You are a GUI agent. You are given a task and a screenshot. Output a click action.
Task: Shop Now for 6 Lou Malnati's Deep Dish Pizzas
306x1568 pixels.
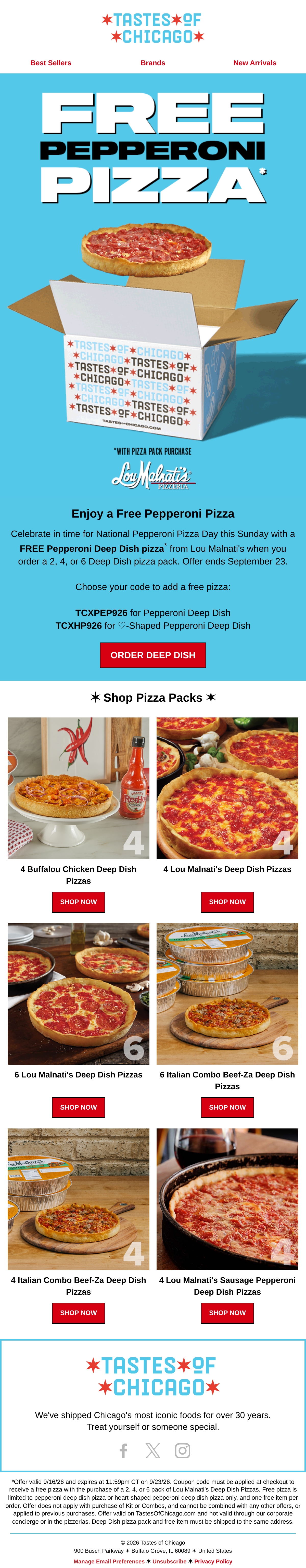coord(79,1107)
